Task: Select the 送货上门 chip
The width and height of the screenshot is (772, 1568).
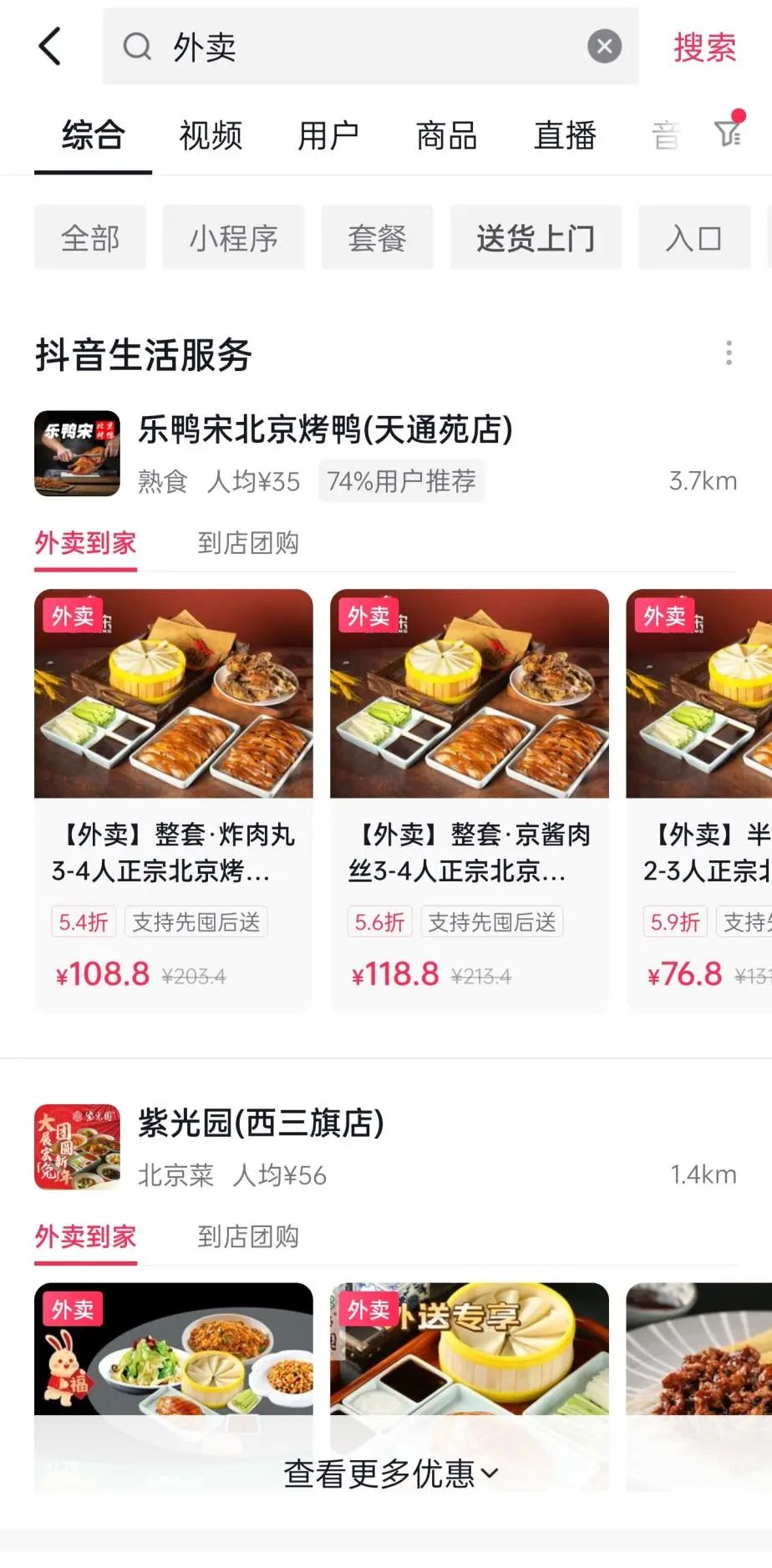Action: click(x=536, y=238)
